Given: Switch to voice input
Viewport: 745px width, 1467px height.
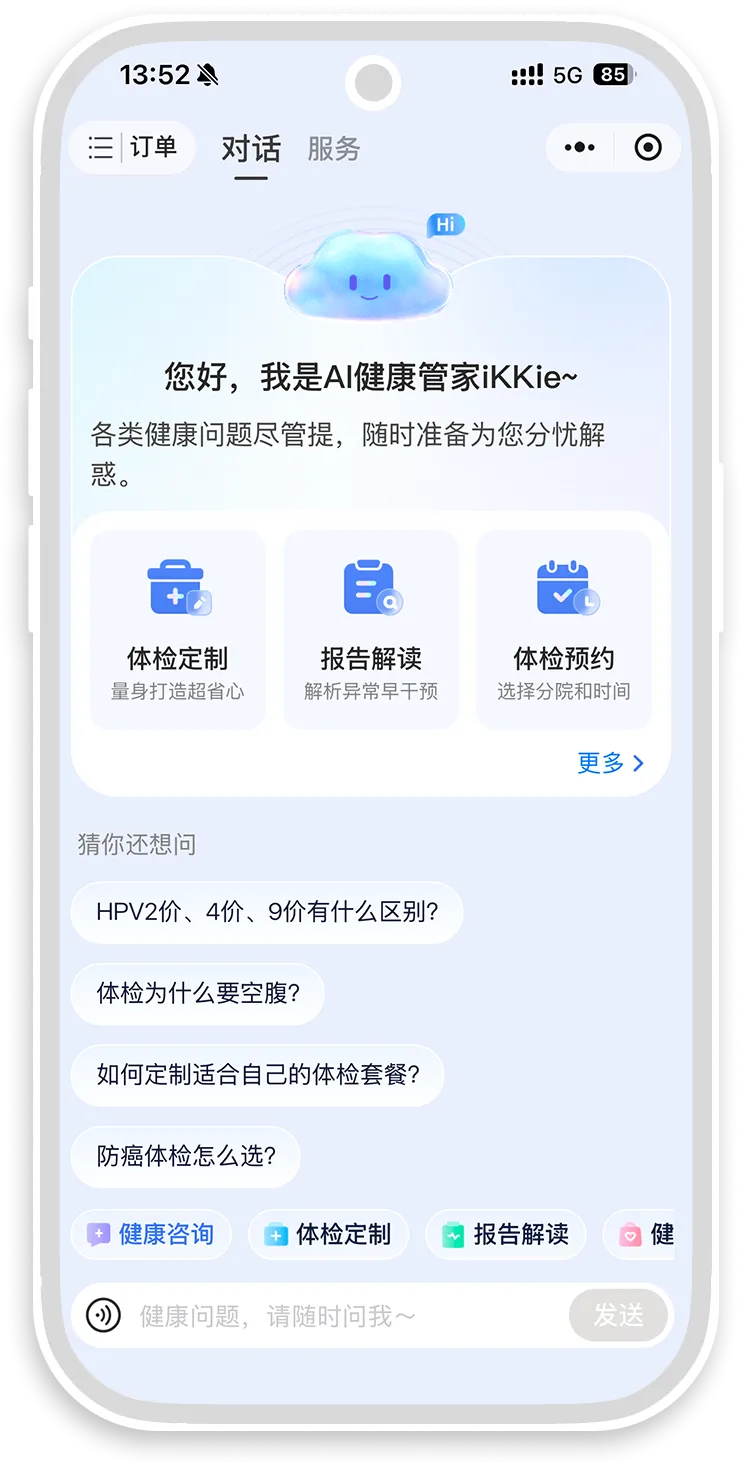Looking at the screenshot, I should [x=103, y=1315].
